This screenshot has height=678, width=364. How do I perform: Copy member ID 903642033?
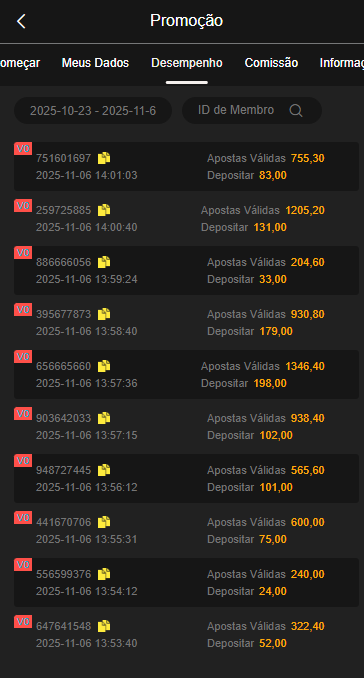(104, 418)
